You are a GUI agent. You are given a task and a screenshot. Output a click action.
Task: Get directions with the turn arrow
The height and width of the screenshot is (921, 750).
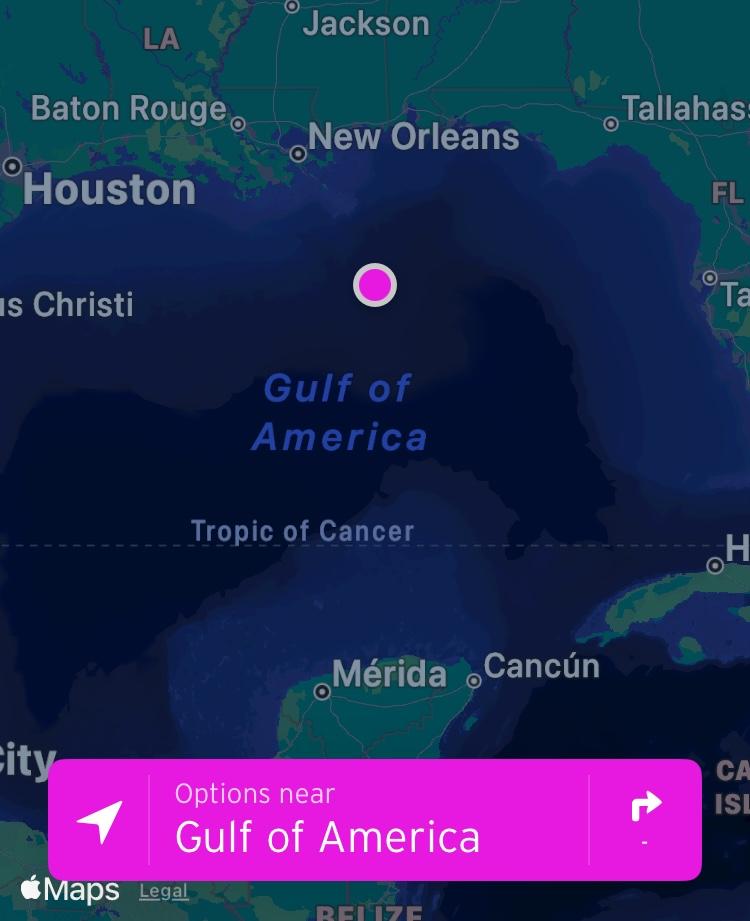pos(646,808)
